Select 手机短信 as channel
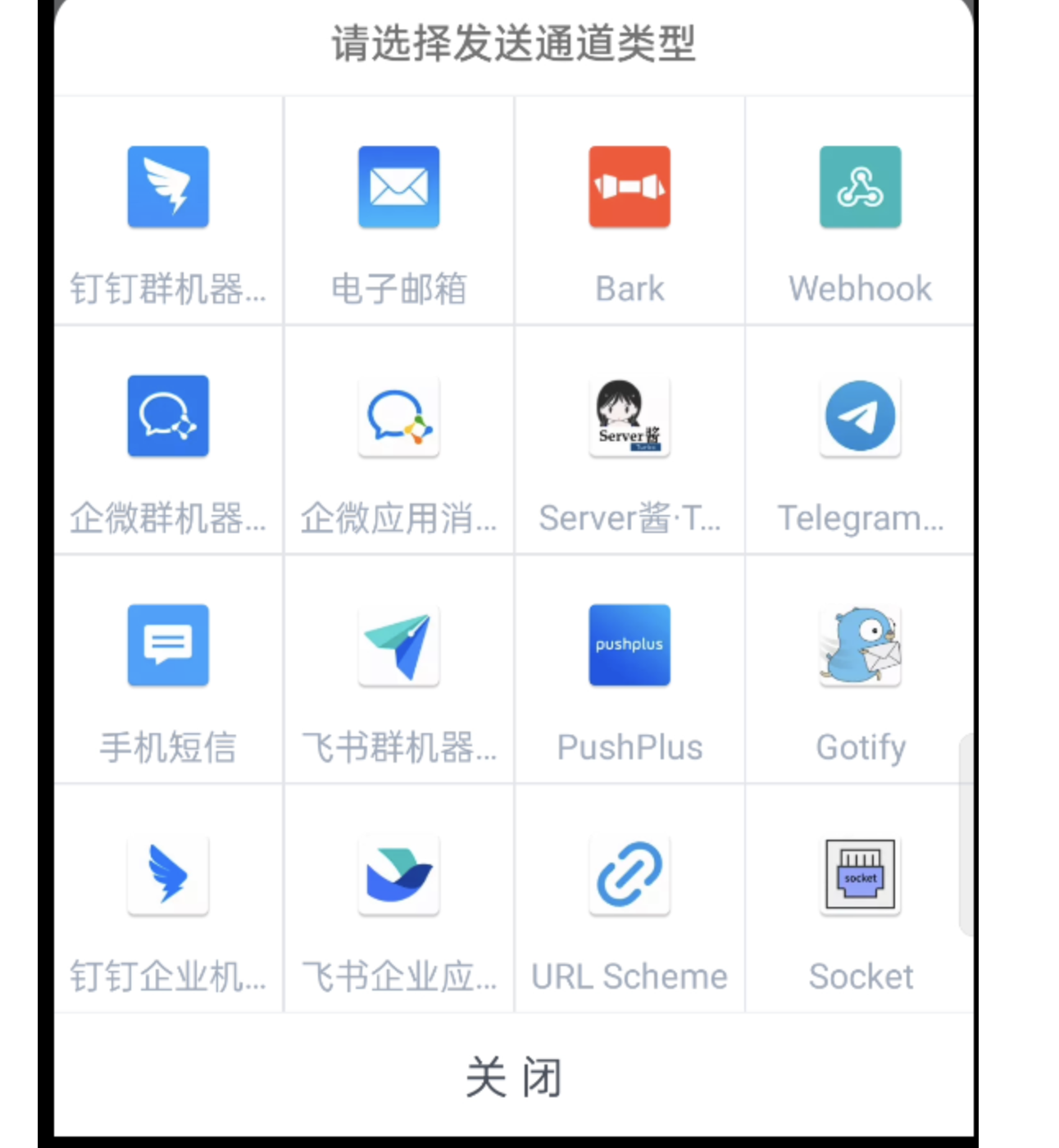 (x=168, y=670)
